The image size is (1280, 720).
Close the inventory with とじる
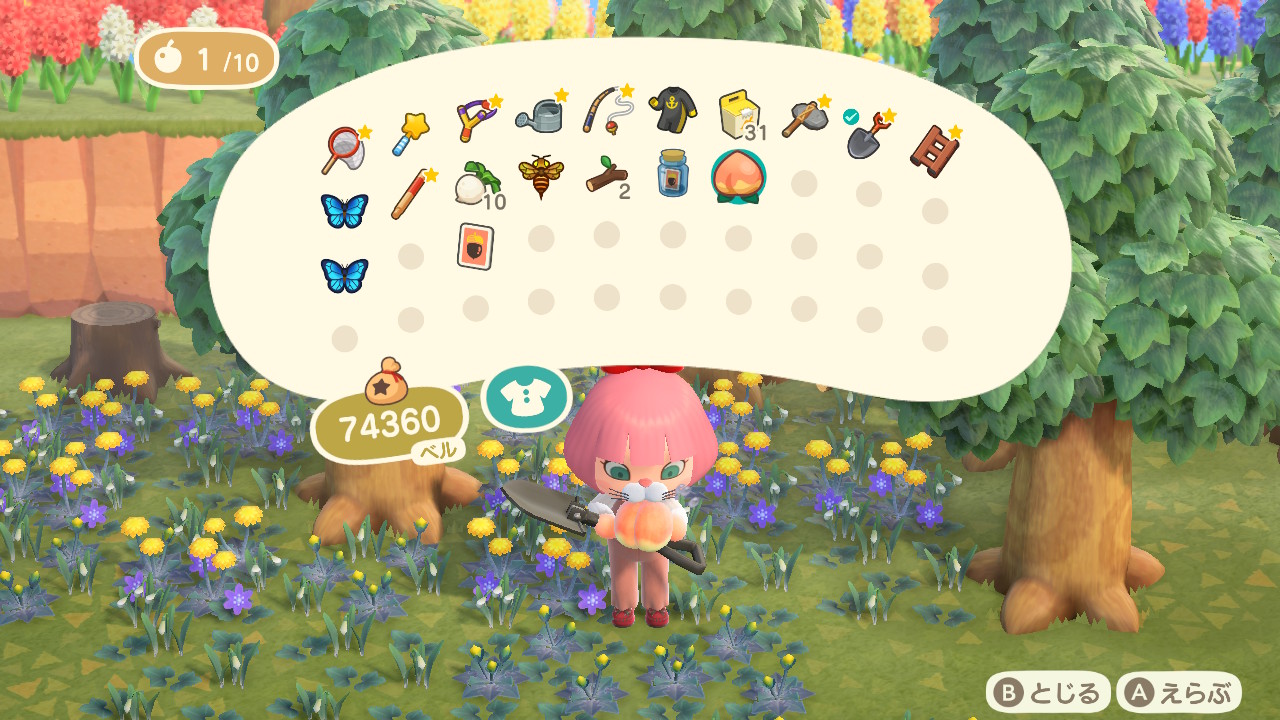point(1048,692)
